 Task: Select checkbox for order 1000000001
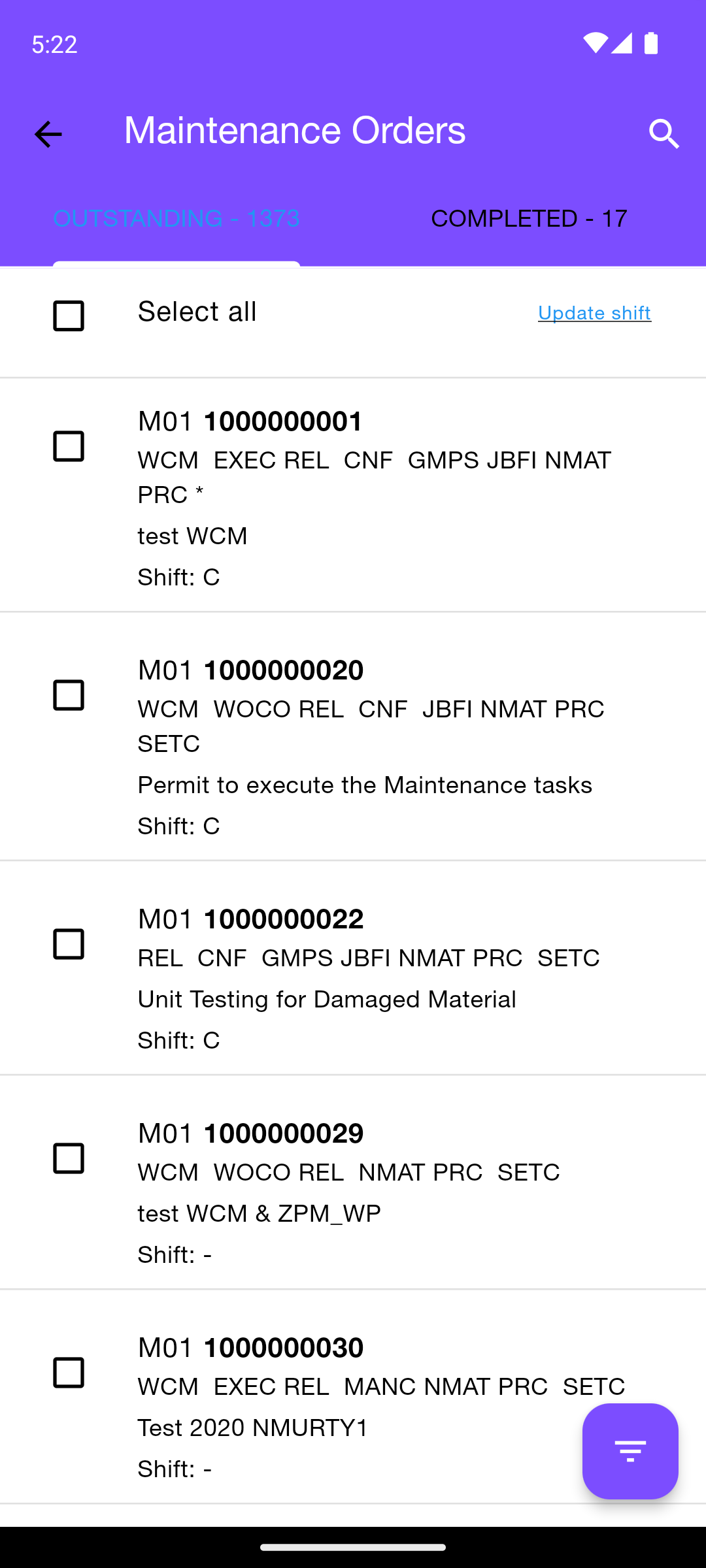69,446
